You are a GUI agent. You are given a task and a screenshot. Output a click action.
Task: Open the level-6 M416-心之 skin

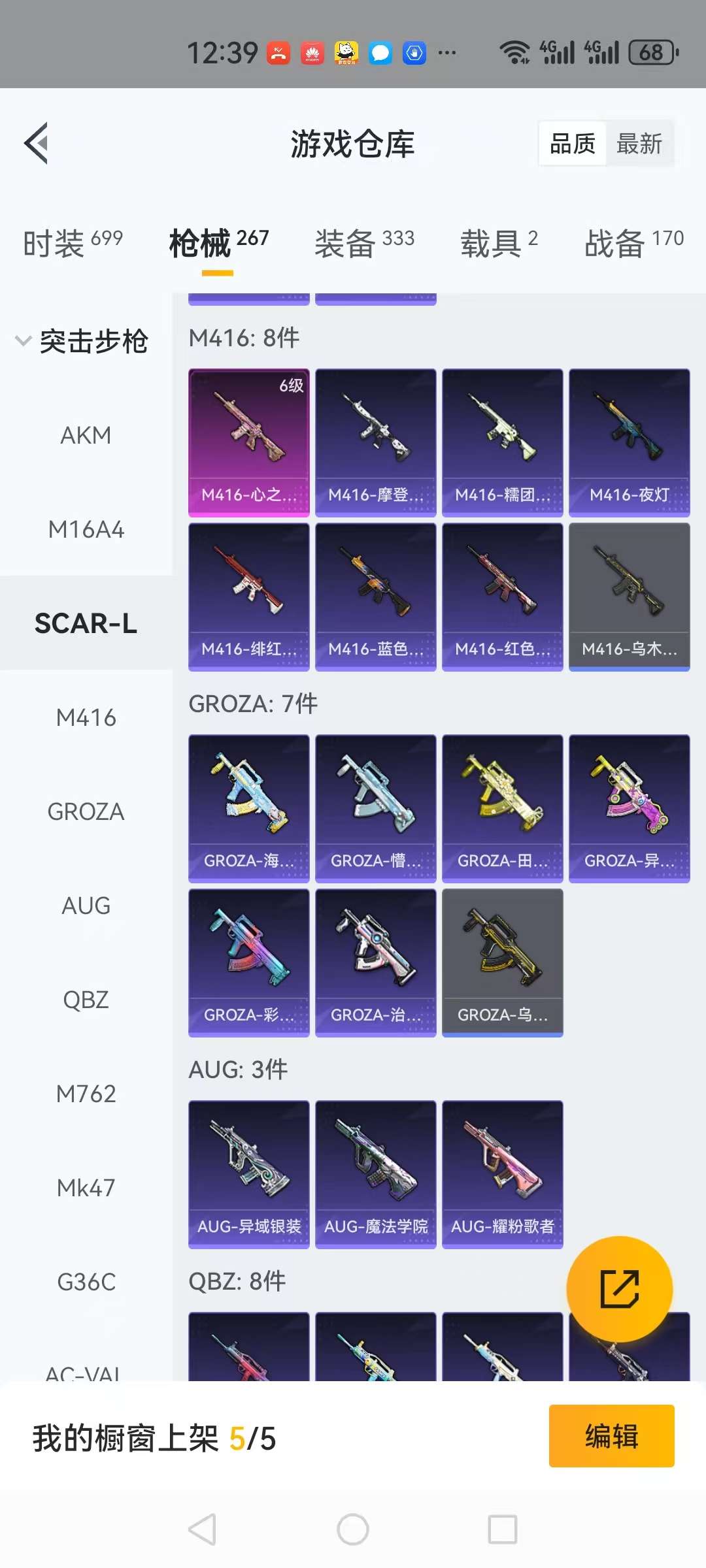click(248, 442)
